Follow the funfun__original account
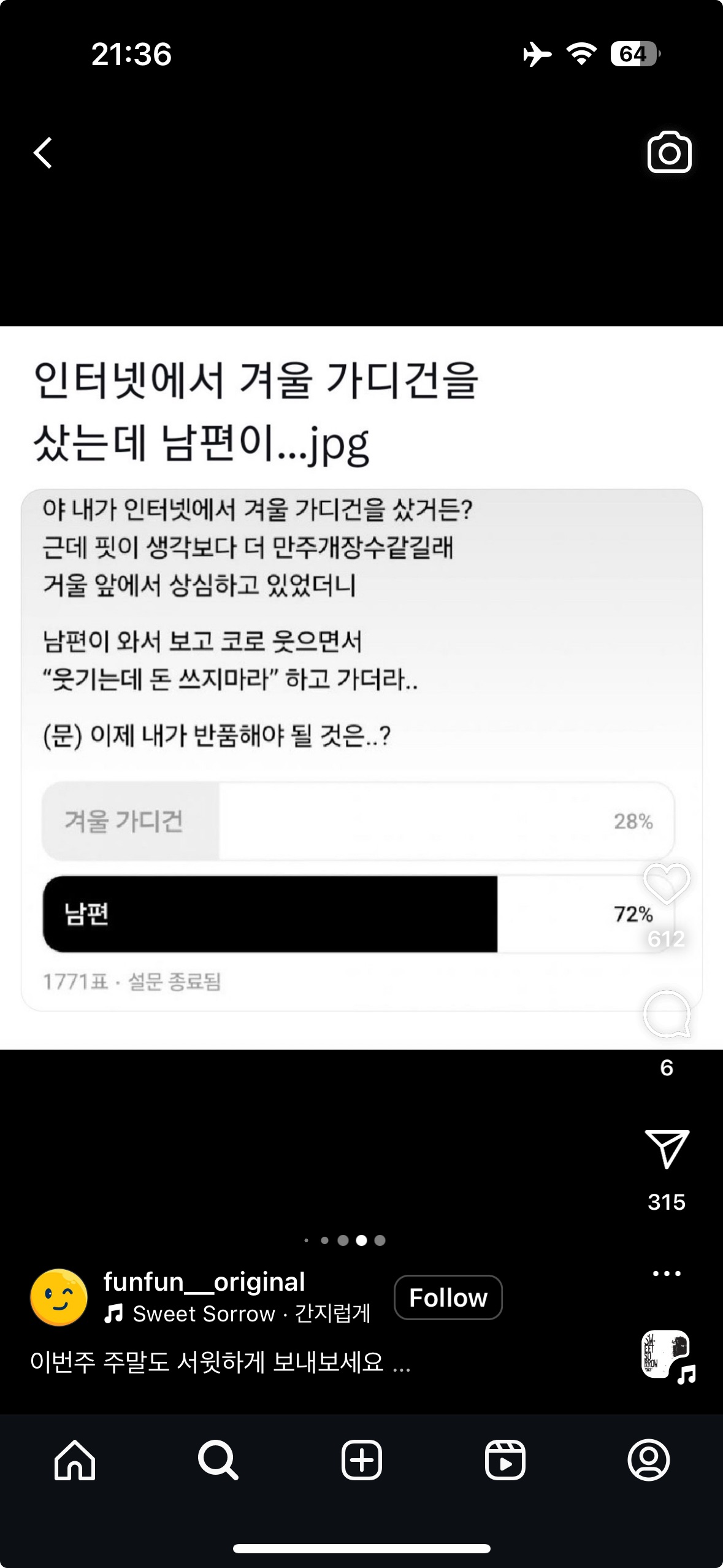 448,1297
